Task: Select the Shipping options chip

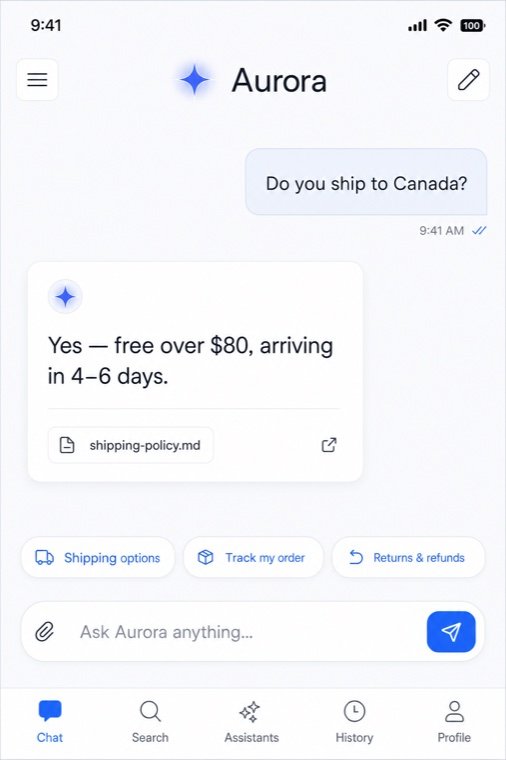Action: point(98,557)
